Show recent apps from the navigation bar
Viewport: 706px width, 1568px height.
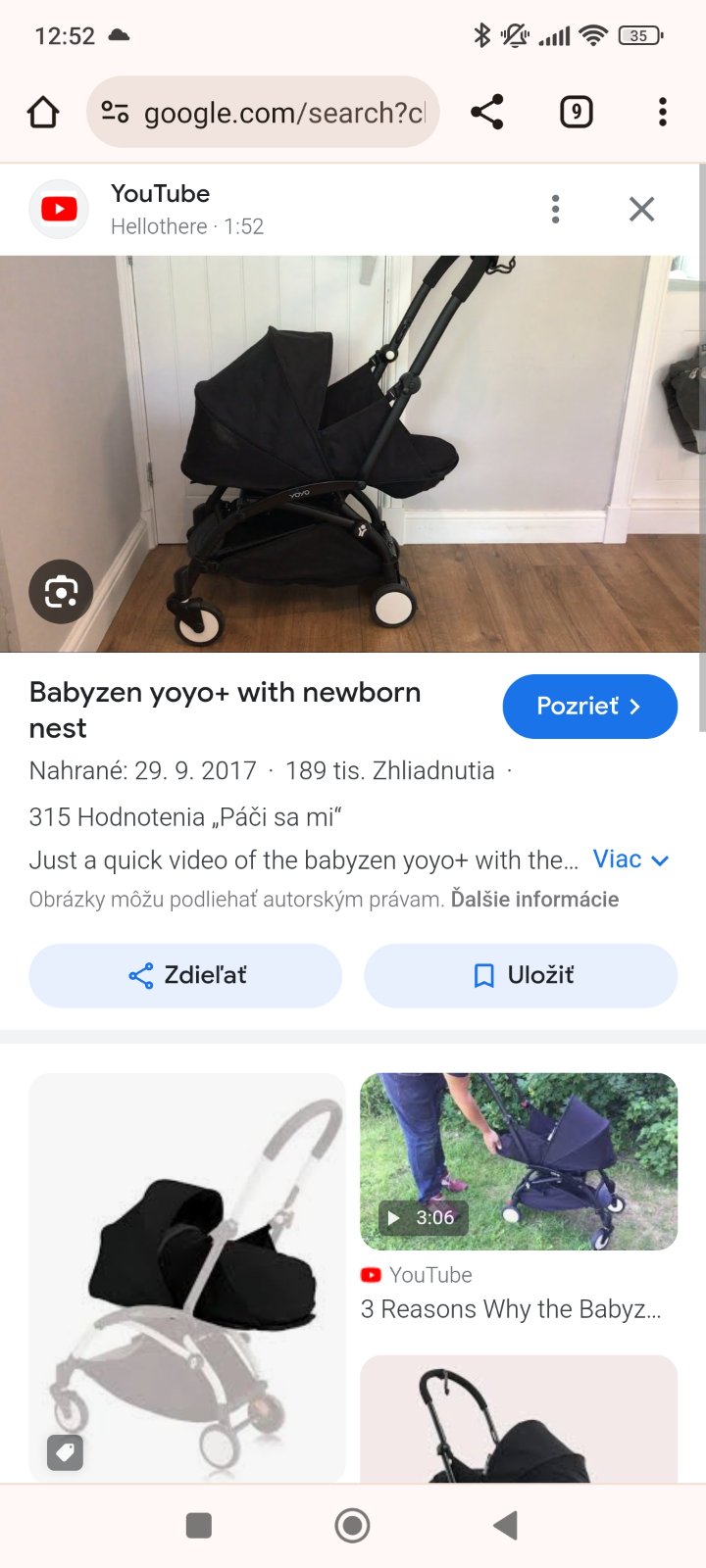click(199, 1525)
